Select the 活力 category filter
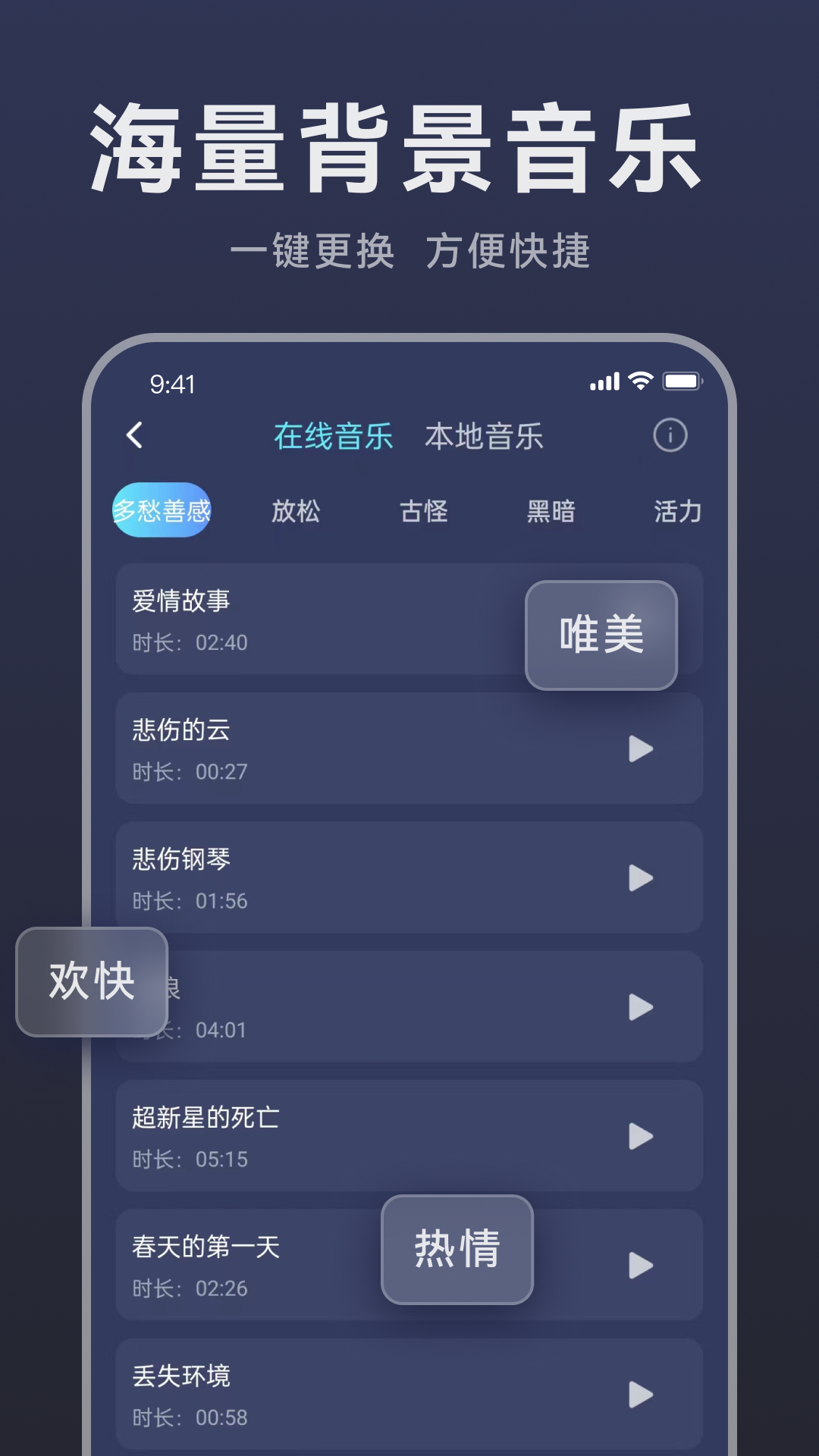819x1456 pixels. 677,511
